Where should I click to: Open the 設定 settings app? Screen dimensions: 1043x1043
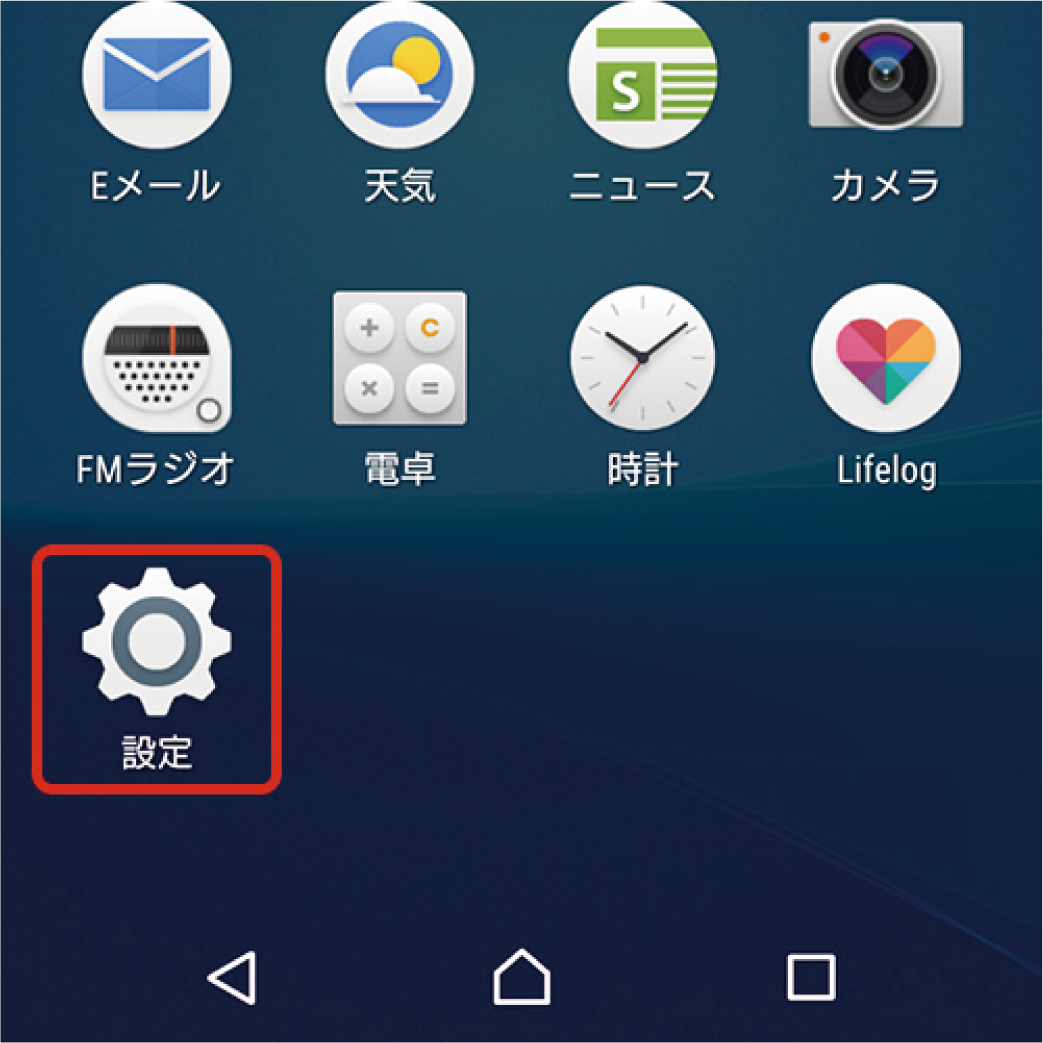pyautogui.click(x=157, y=642)
